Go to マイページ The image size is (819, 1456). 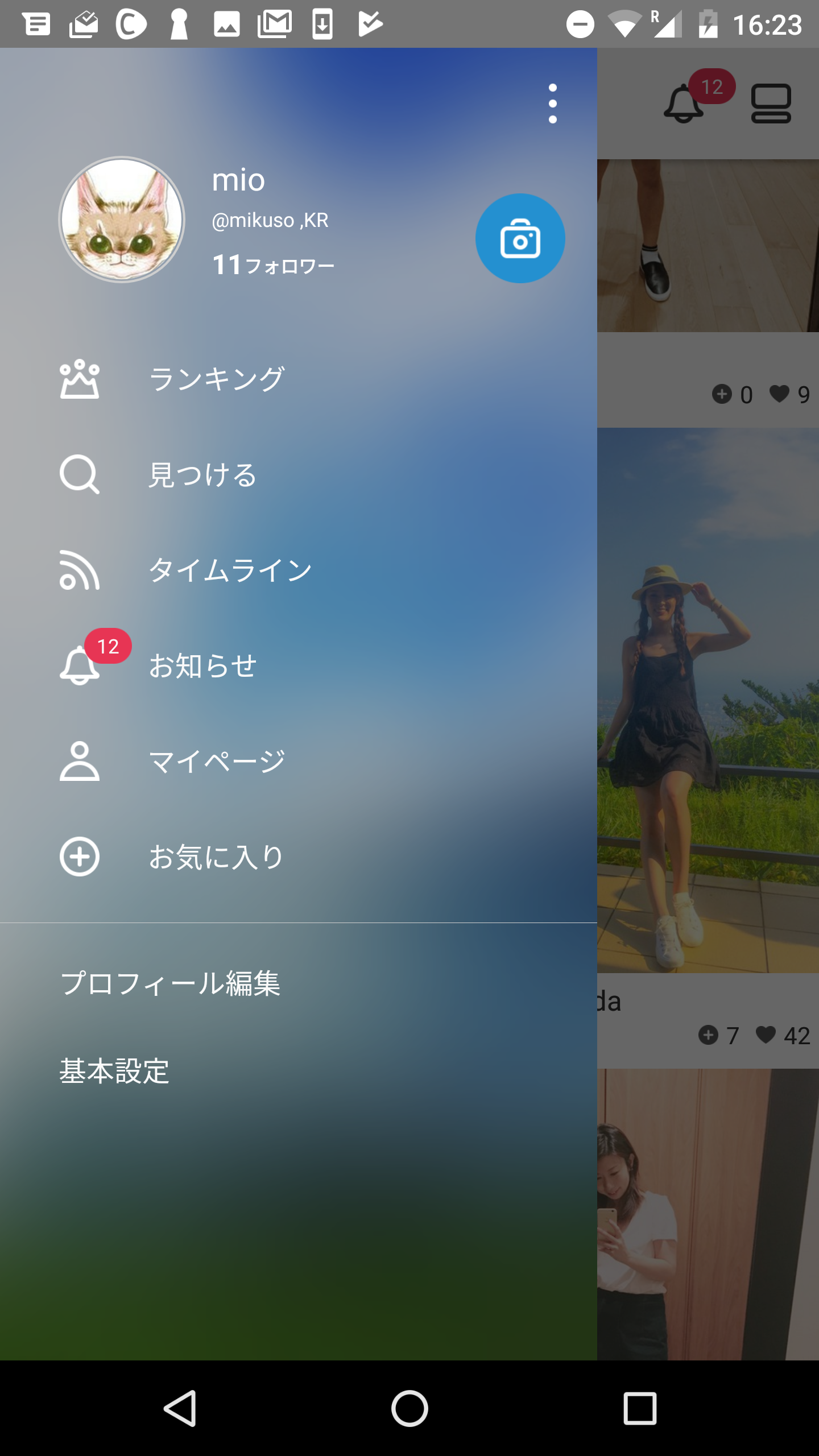click(216, 761)
